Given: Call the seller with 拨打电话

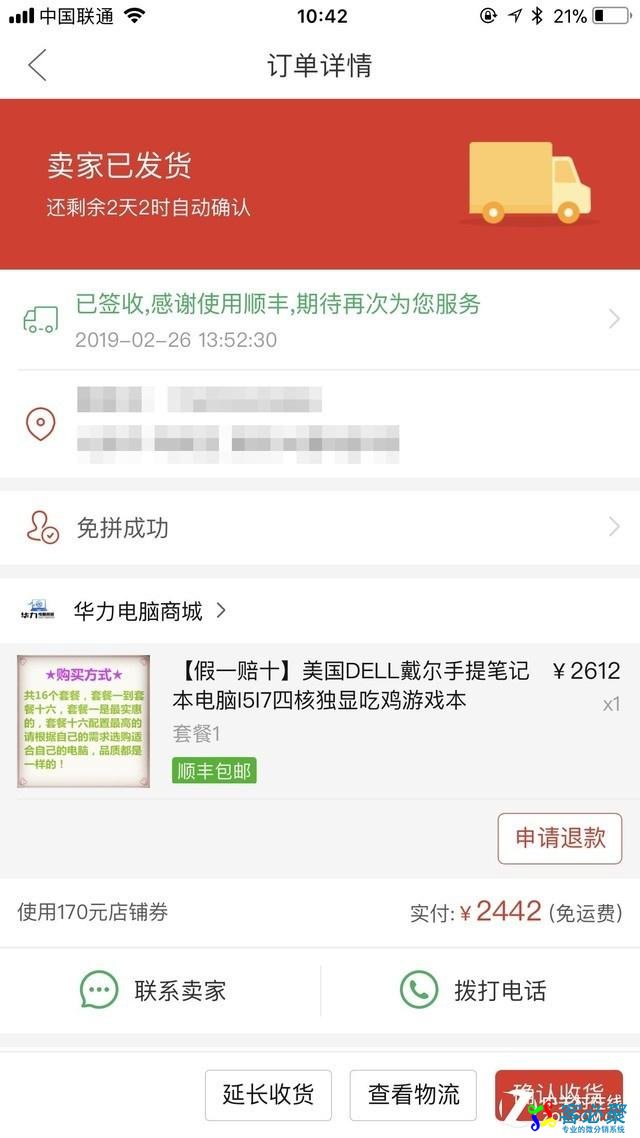Looking at the screenshot, I should coord(474,990).
